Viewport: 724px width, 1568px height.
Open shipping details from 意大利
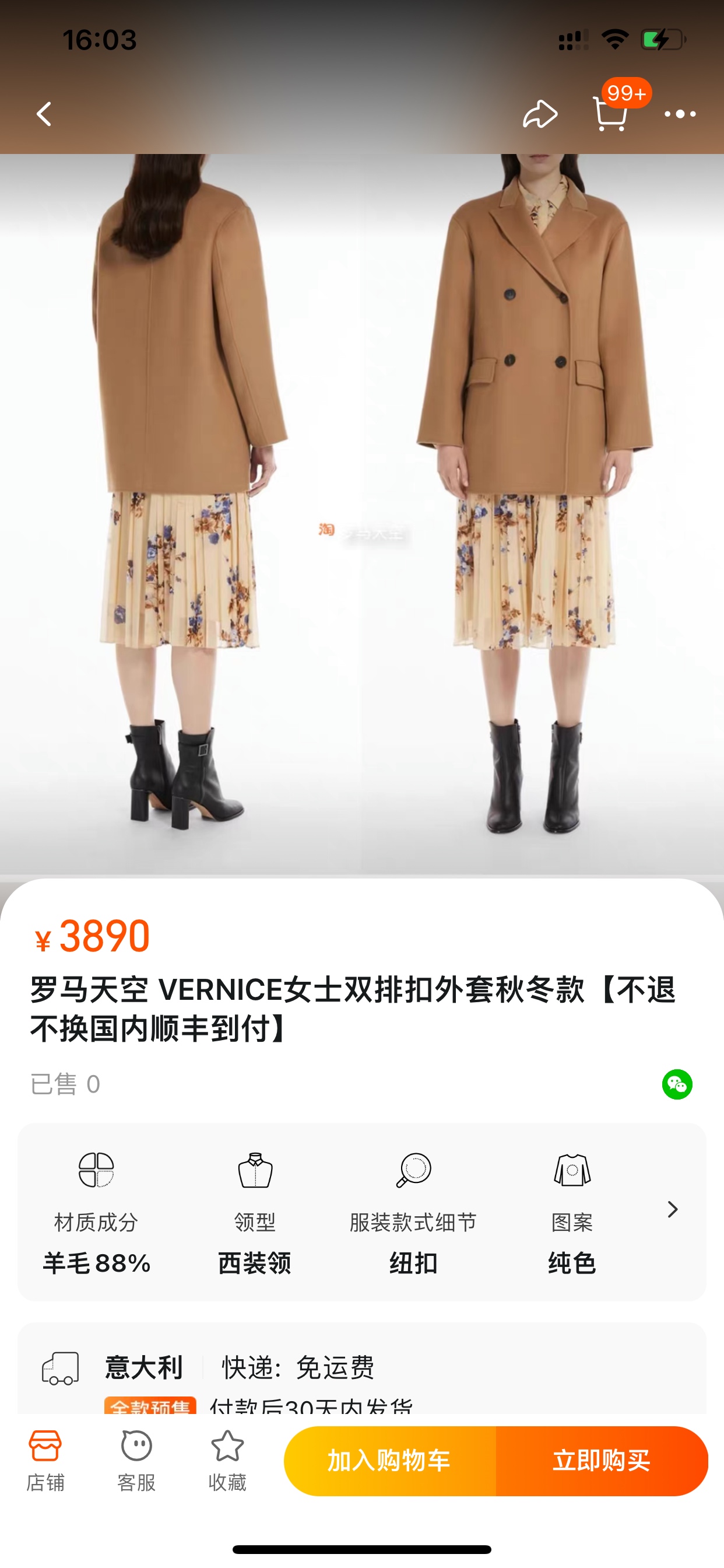click(x=143, y=1367)
